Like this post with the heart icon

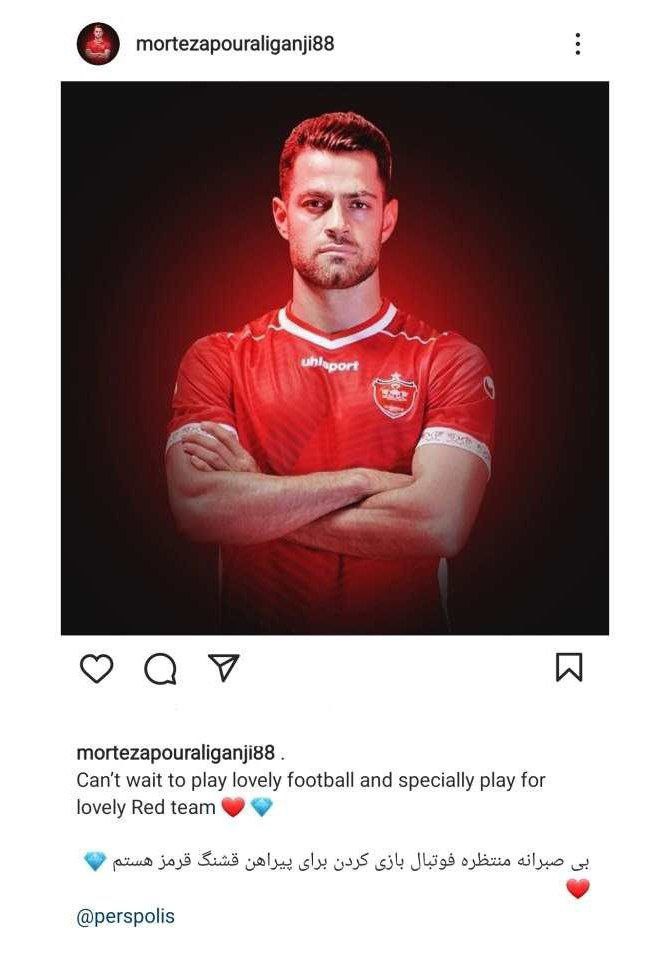point(96,668)
